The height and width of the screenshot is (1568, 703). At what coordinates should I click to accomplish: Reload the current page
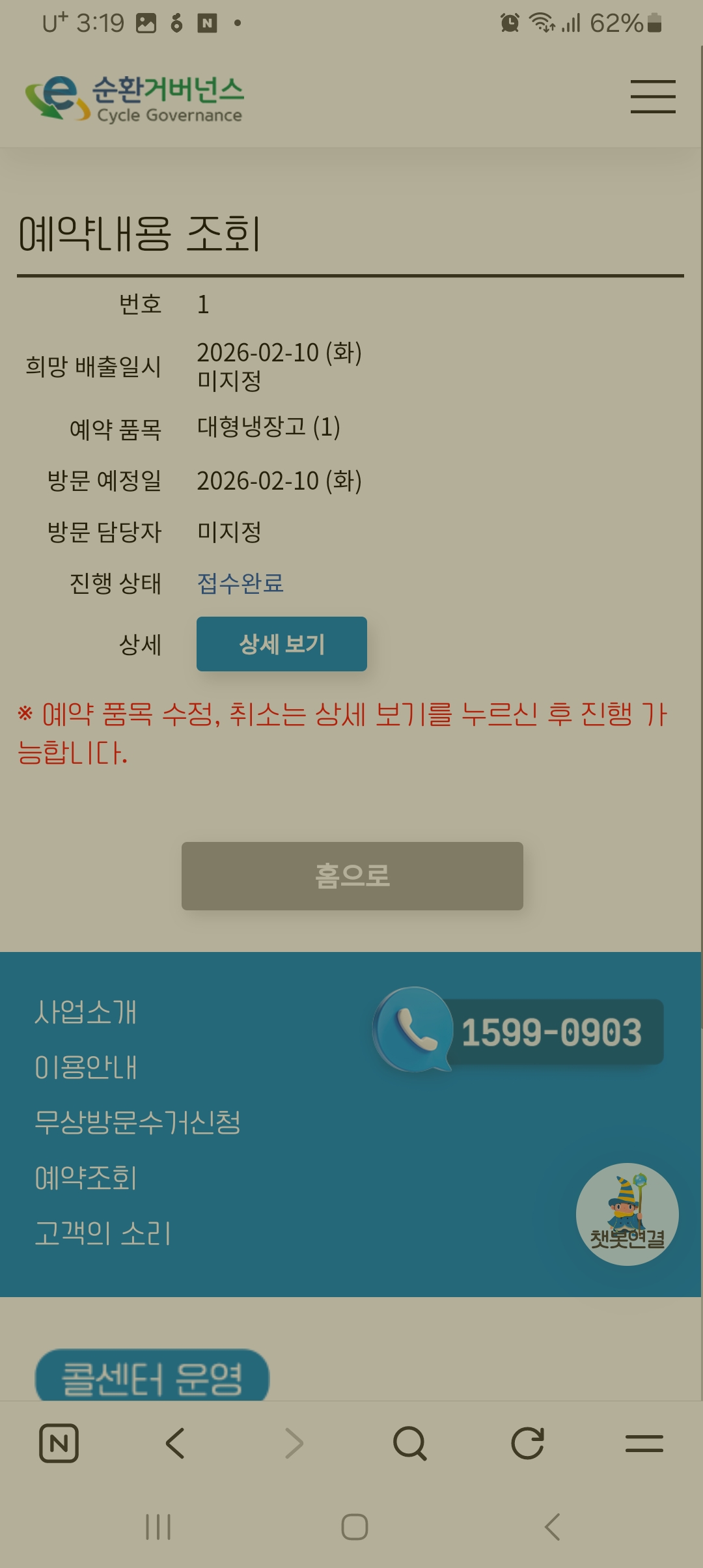click(527, 1443)
